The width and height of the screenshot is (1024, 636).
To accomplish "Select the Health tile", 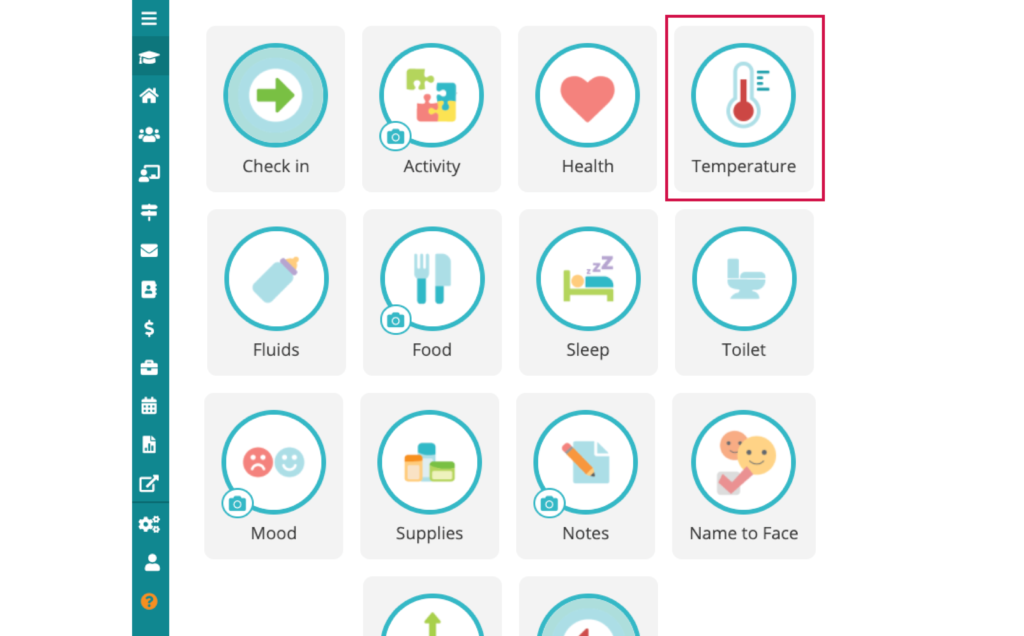I will pos(587,108).
